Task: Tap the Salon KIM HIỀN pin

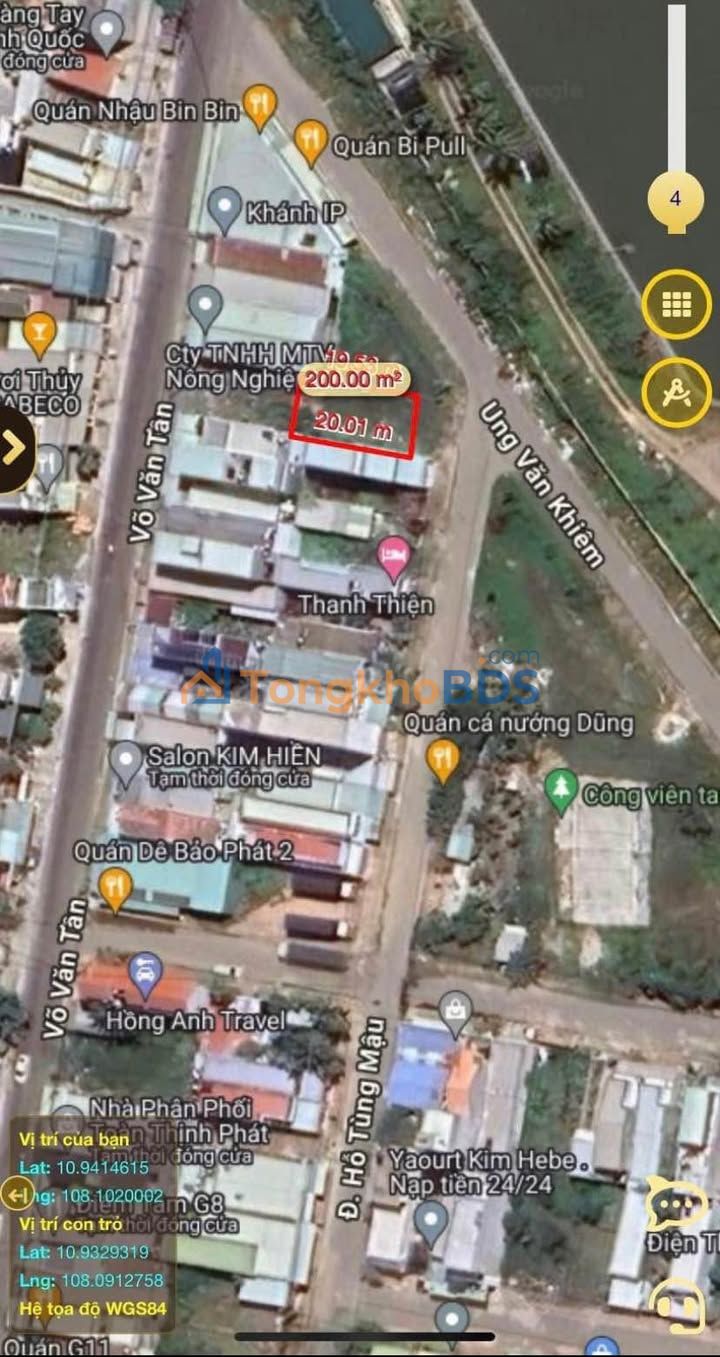Action: click(126, 761)
